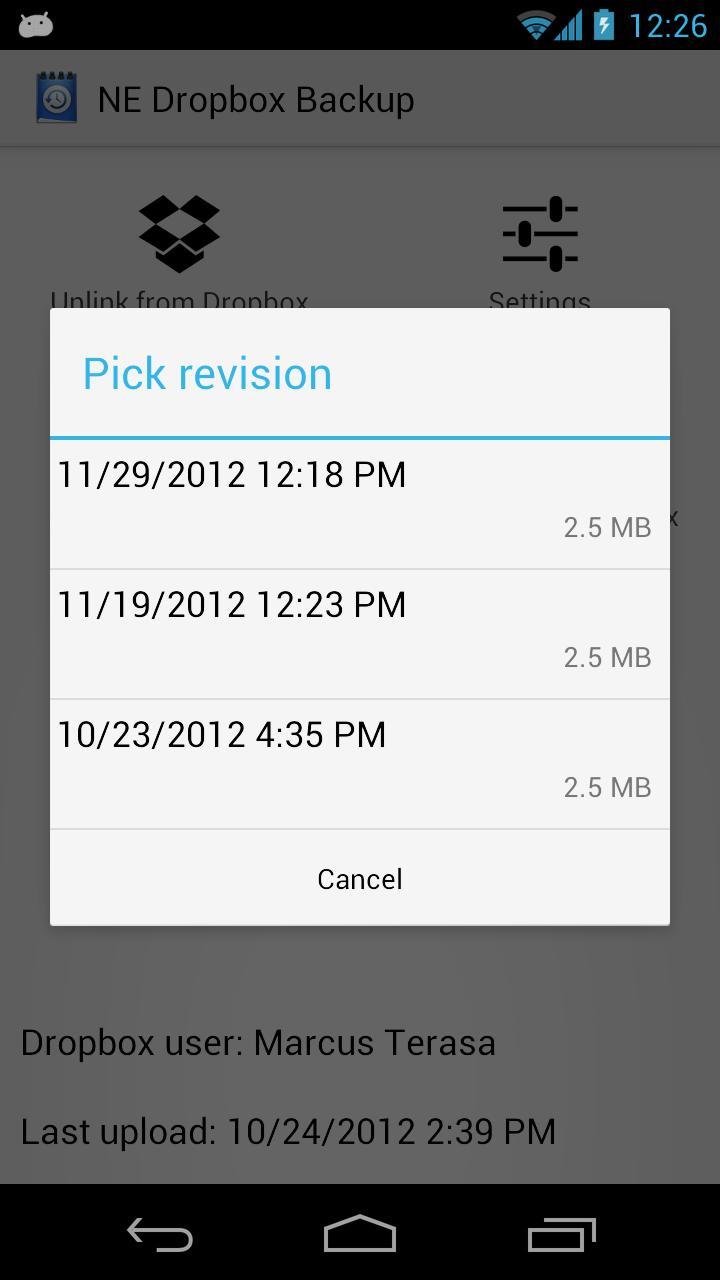720x1280 pixels.
Task: Click the NE Dropbox Backup app icon
Action: coord(55,97)
